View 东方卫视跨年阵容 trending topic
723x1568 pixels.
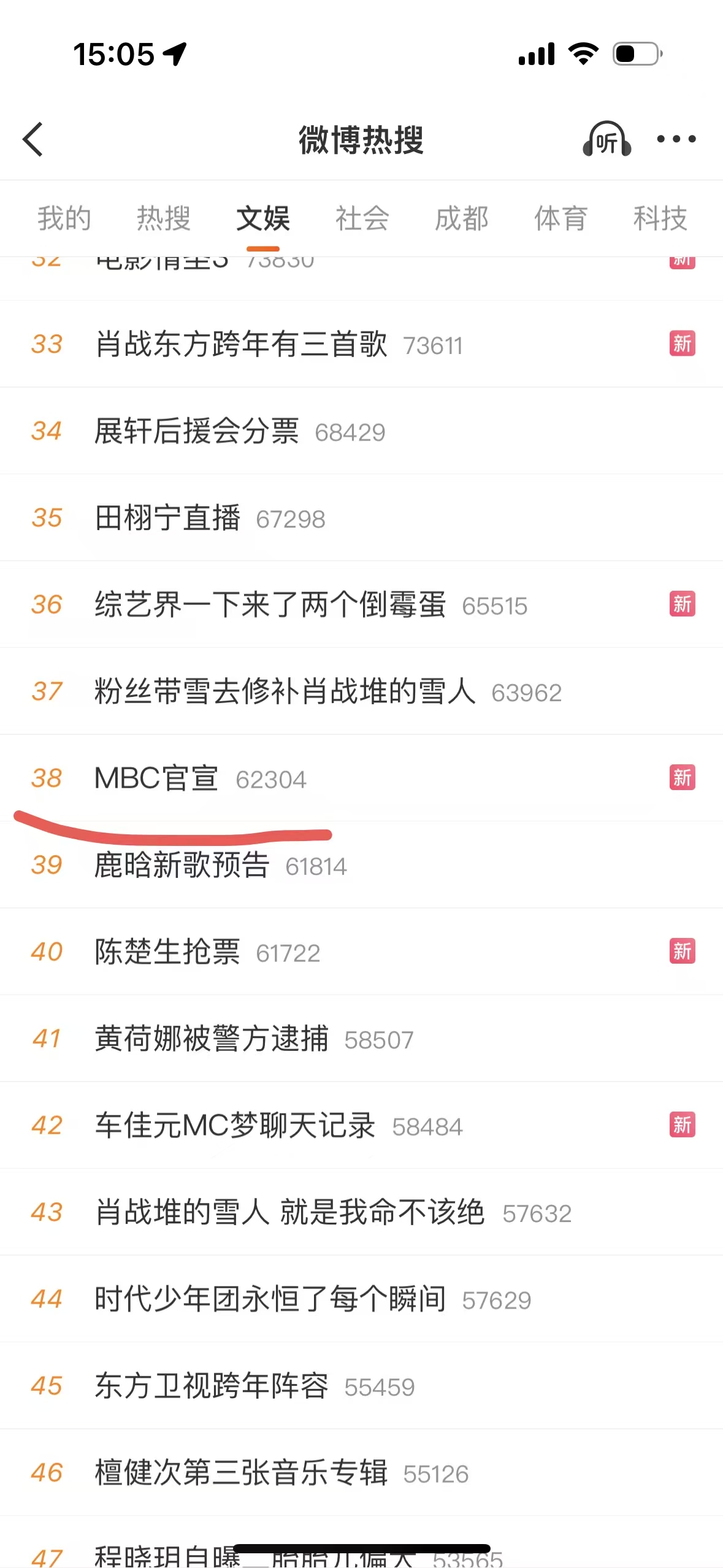[x=212, y=1386]
